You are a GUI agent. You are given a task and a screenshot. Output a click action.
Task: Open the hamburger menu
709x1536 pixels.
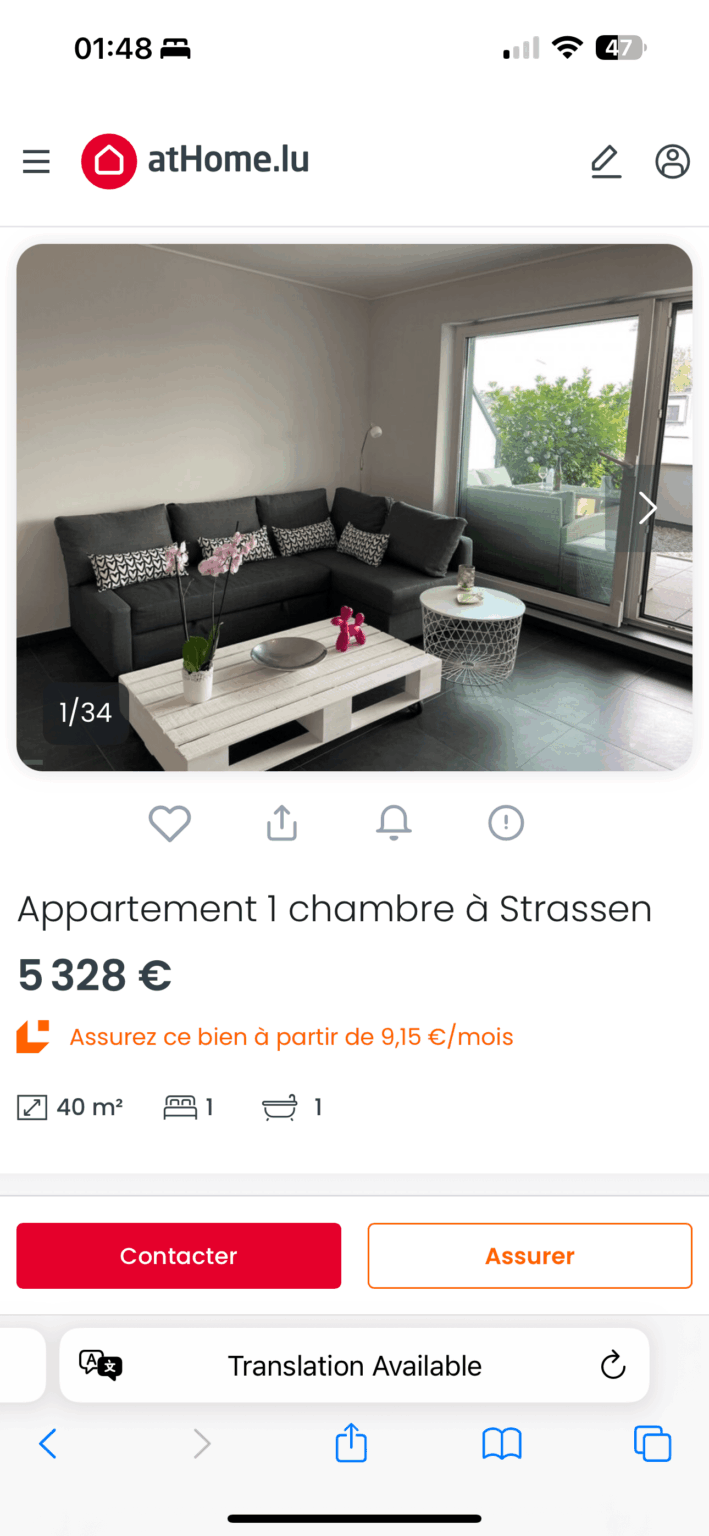36,162
